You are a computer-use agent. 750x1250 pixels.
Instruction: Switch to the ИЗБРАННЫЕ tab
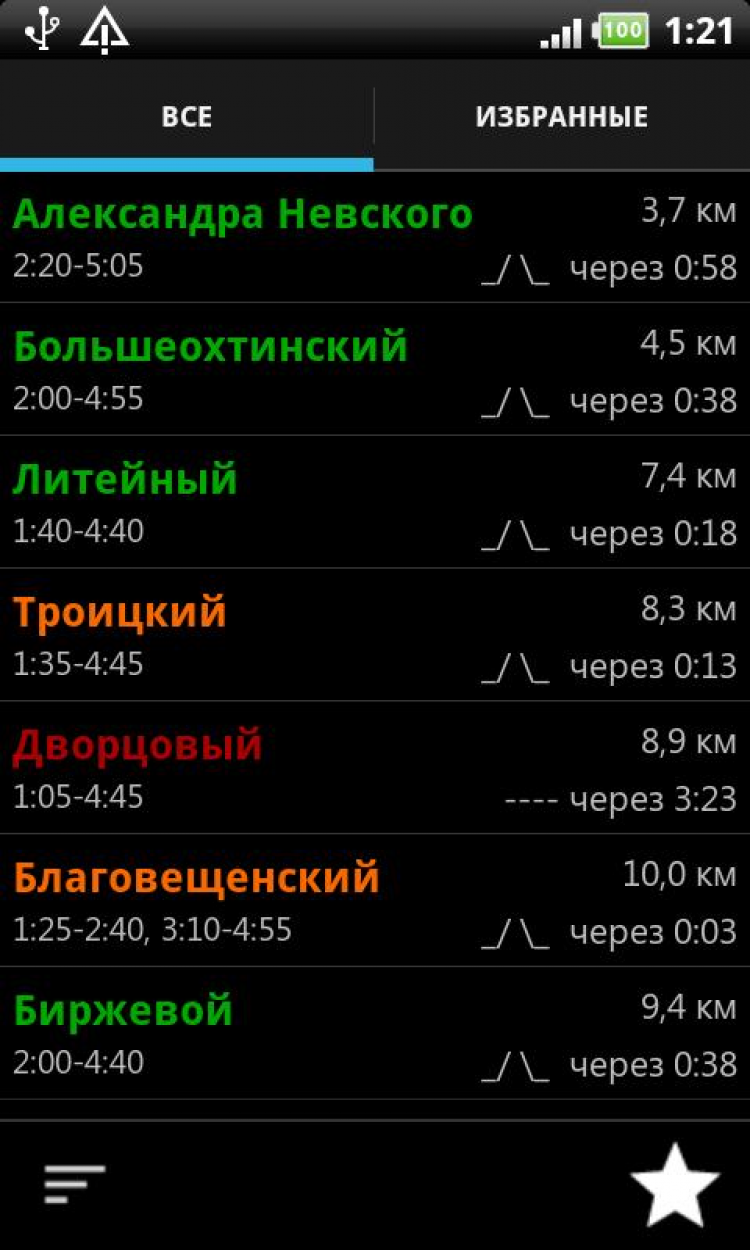tap(562, 117)
